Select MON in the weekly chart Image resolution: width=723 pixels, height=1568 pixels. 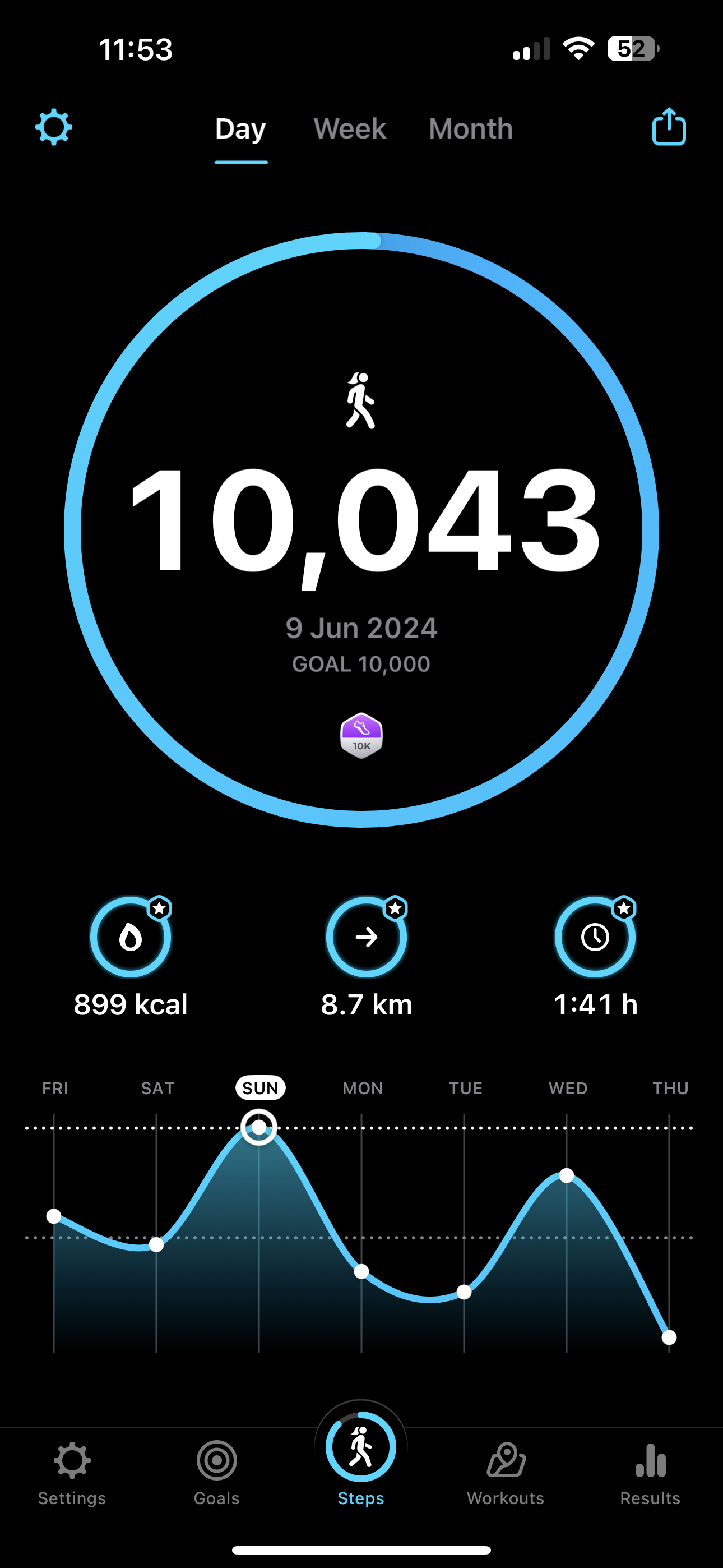click(363, 1089)
